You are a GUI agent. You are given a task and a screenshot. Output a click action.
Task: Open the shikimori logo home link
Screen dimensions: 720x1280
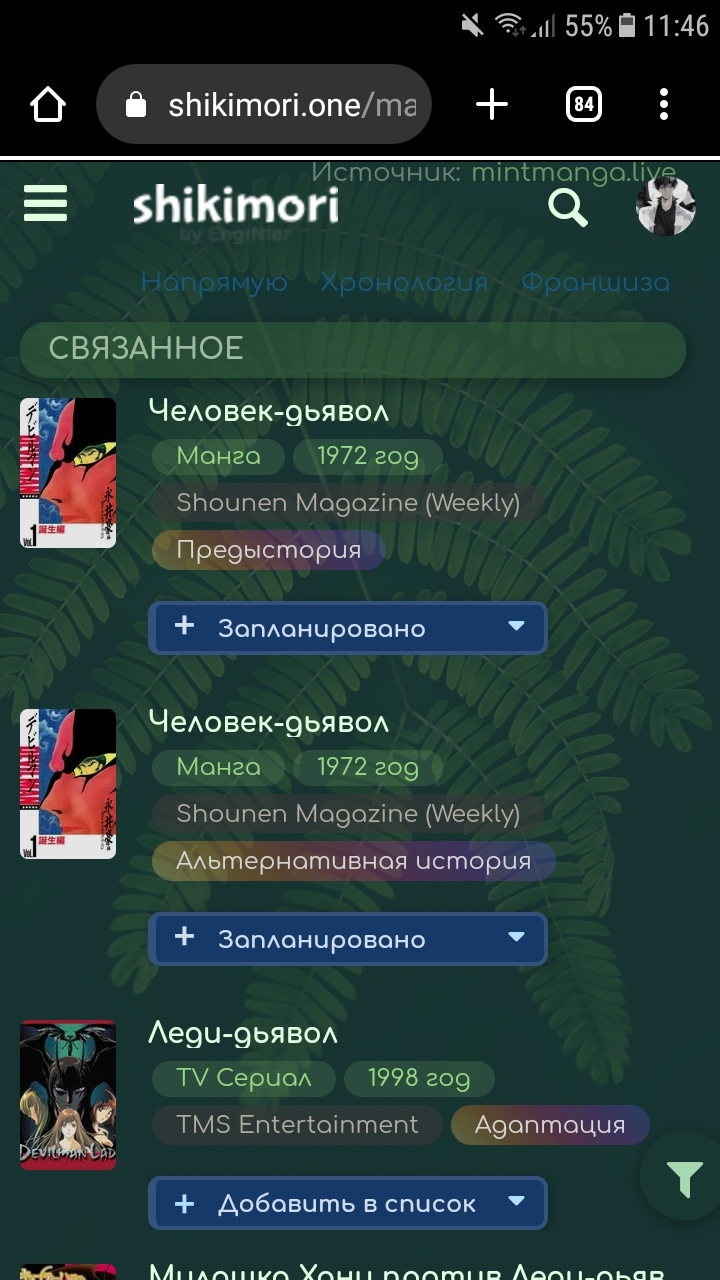[x=236, y=207]
